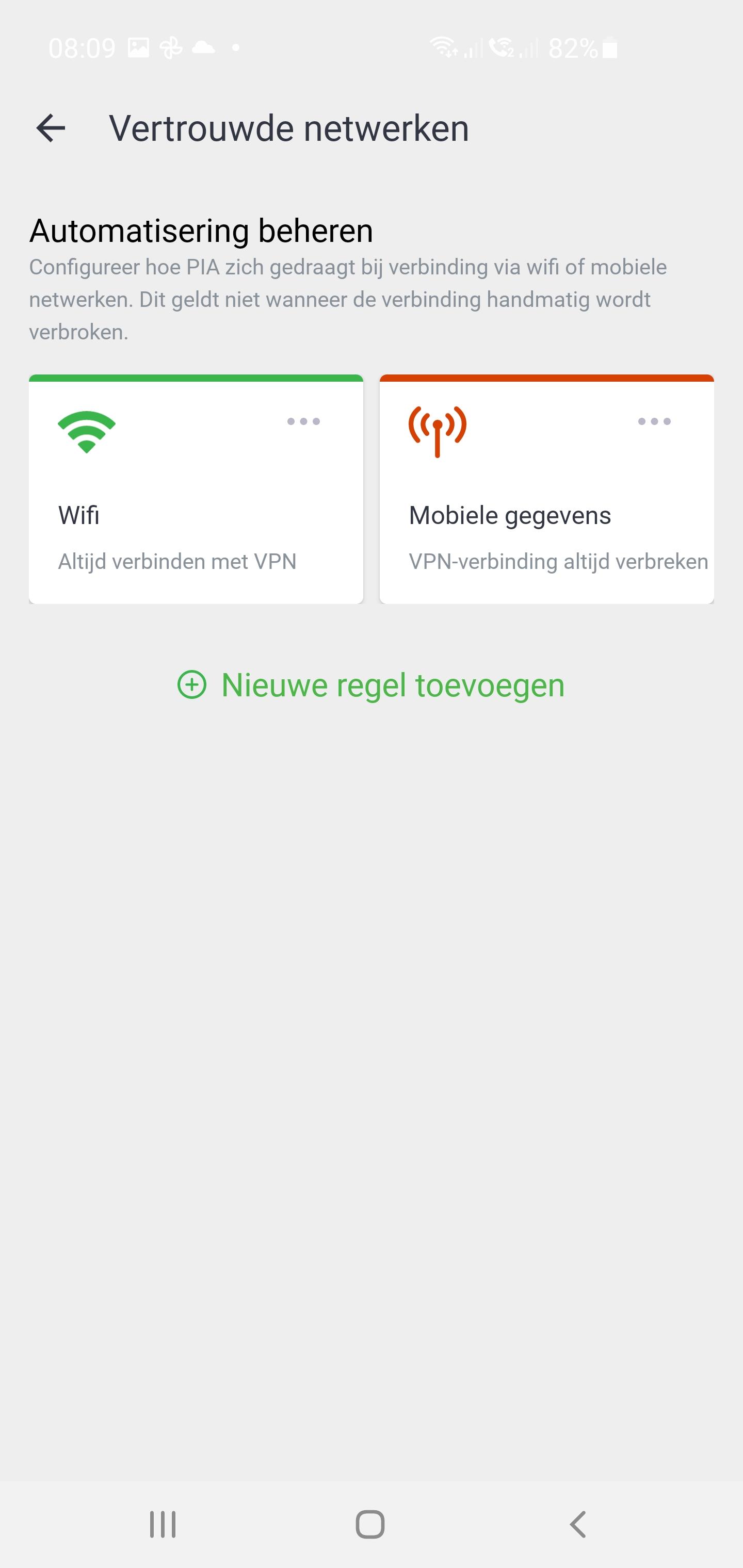Open the three-dot menu on the Wifi card
Screen dimensions: 743x1568
point(303,421)
